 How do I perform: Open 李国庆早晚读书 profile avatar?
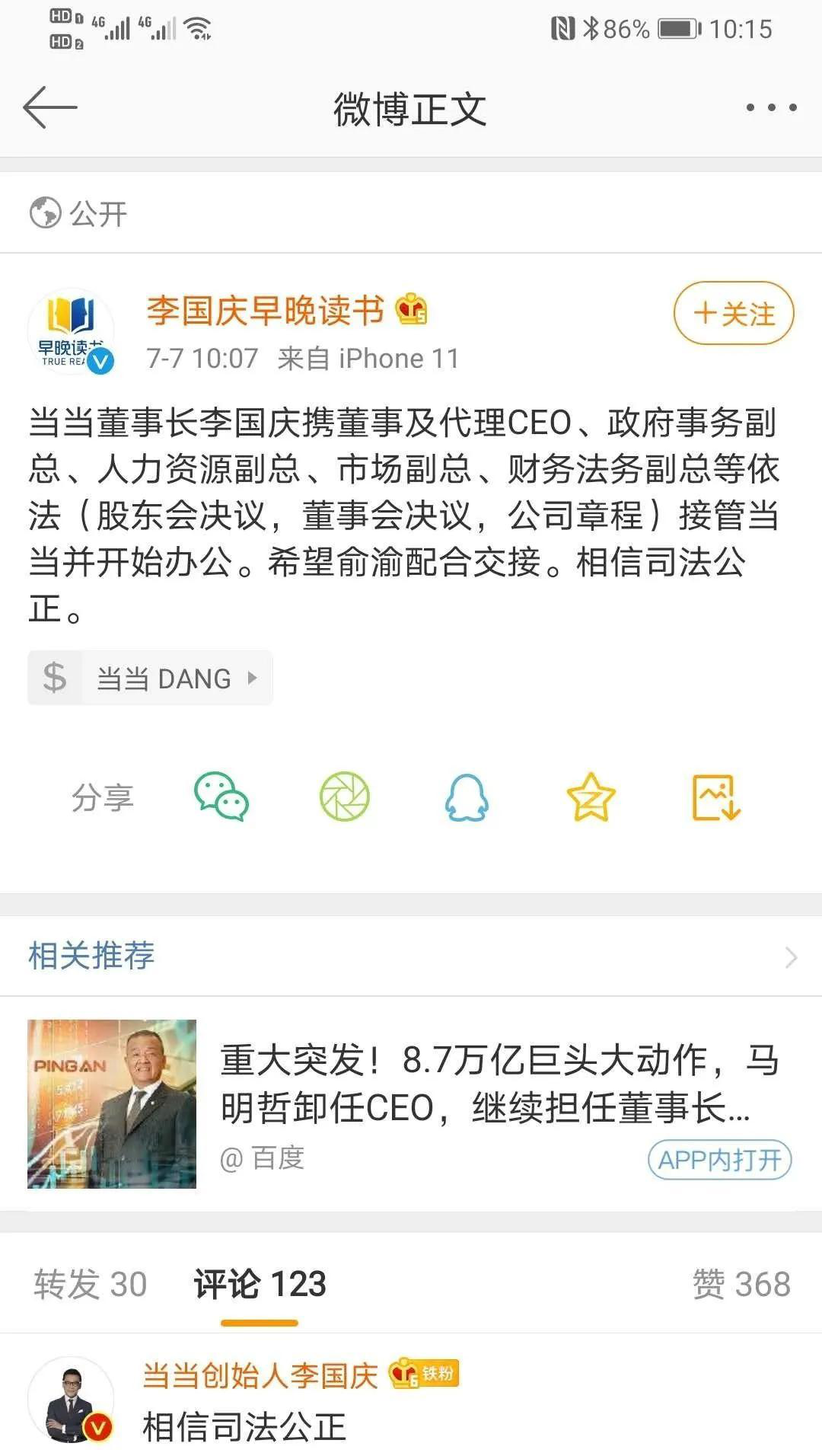coord(72,332)
